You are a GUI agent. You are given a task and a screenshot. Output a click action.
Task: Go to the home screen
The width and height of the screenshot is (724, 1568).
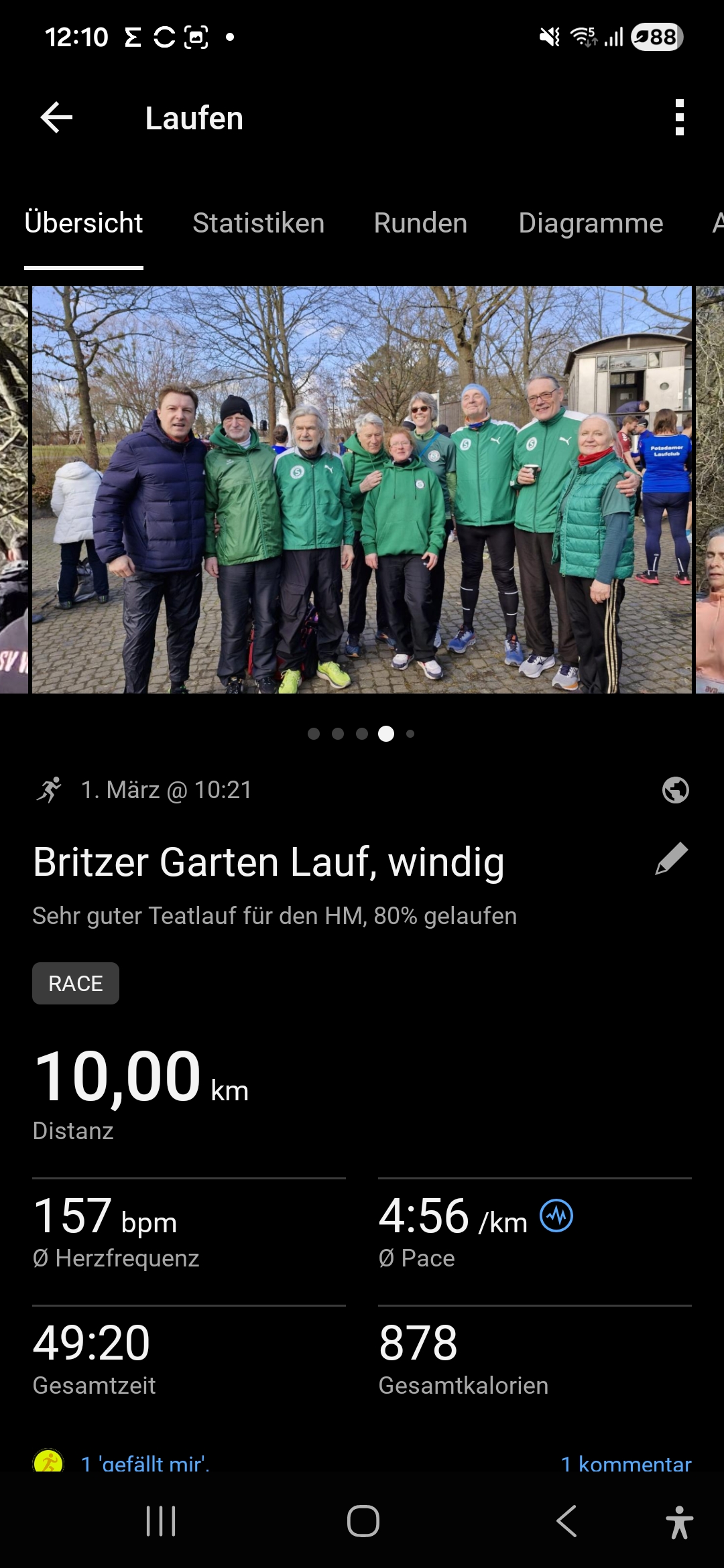tap(363, 1521)
